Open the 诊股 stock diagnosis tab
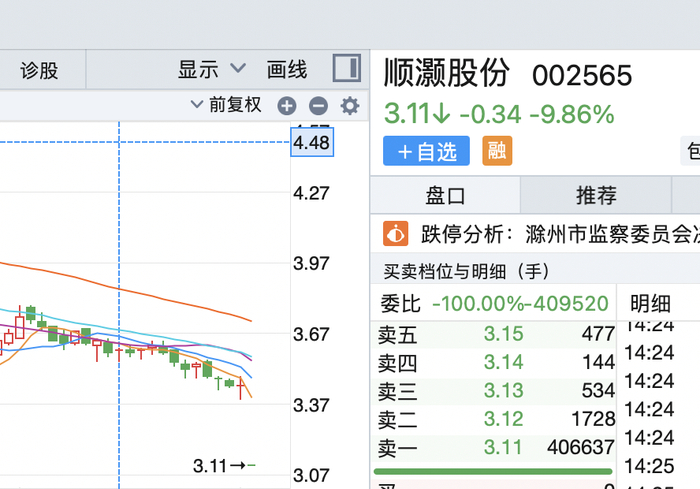 click(39, 70)
